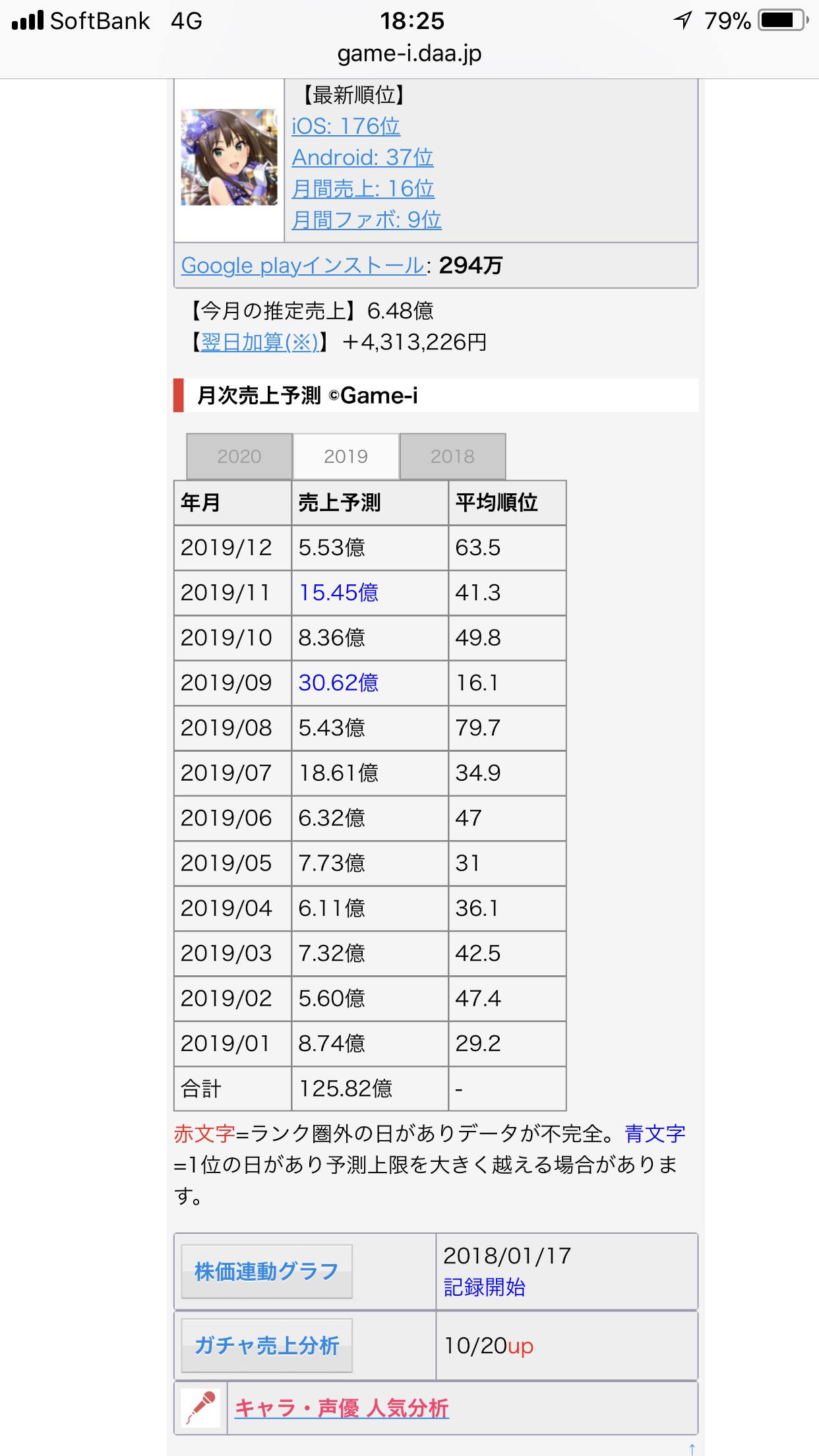Screen dimensions: 819x1456
Task: Open the 翌日加算(※) explanation link
Action: pyautogui.click(x=260, y=342)
